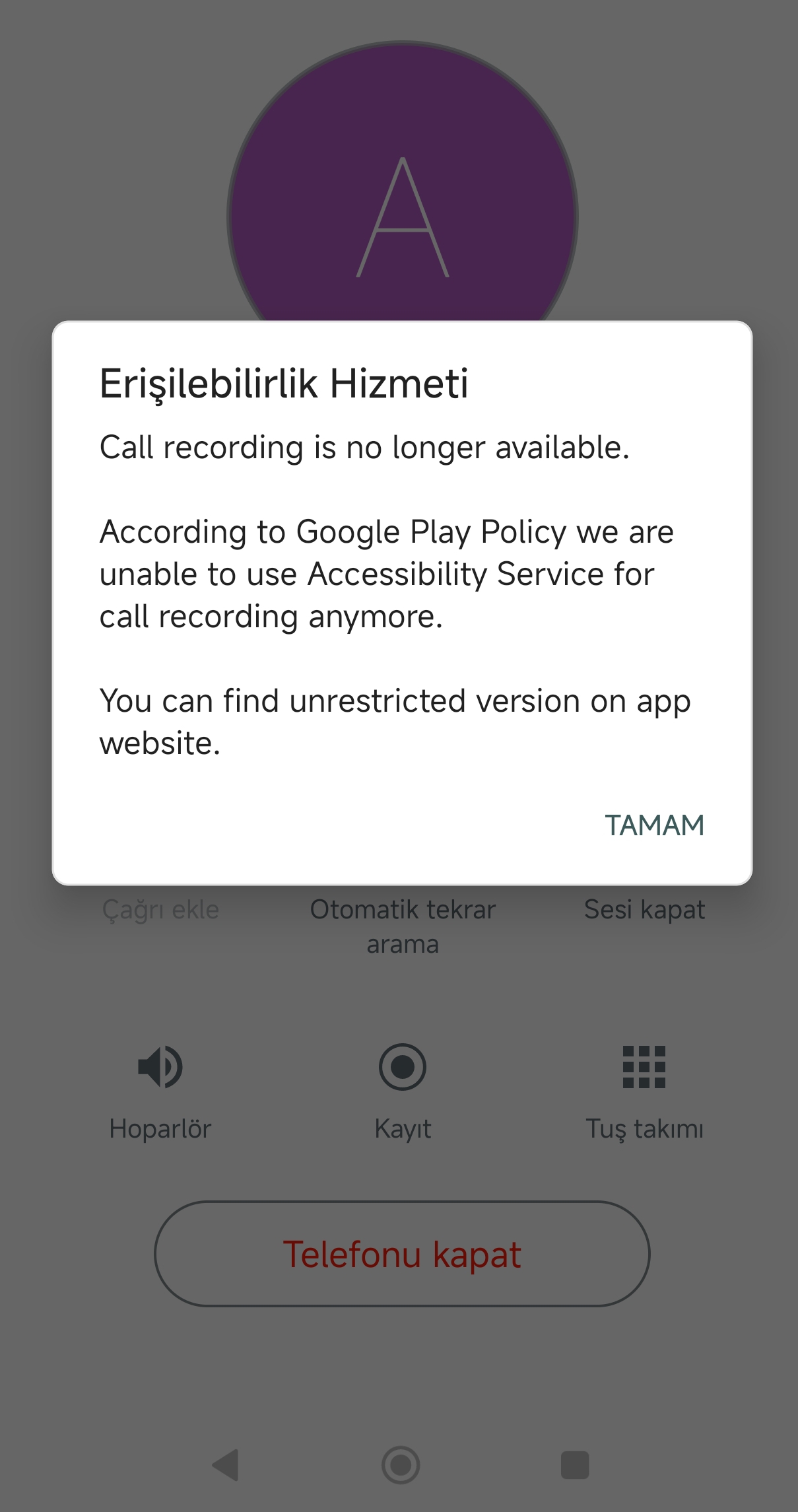Start call recording with Kayıt

click(403, 1091)
